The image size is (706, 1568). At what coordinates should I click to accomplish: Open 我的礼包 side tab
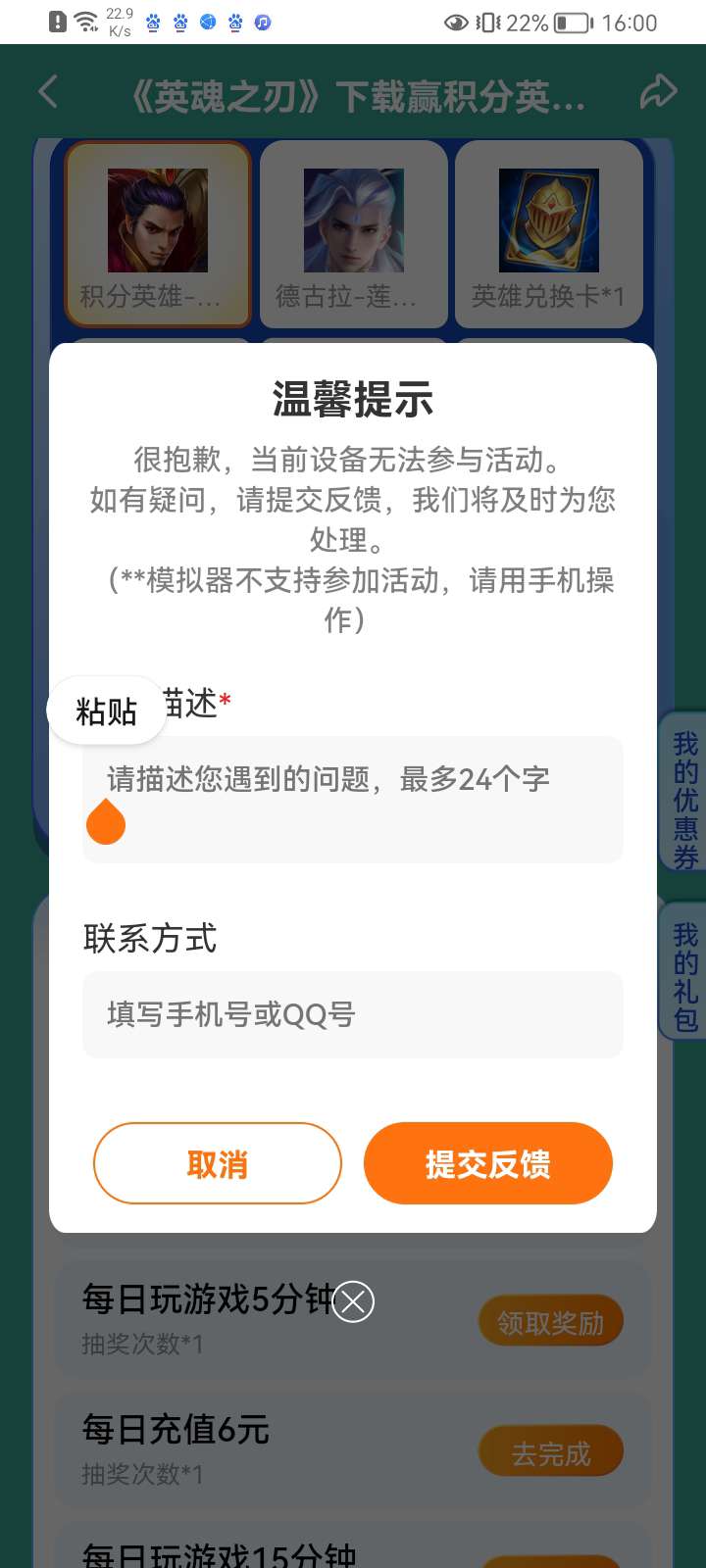click(685, 977)
